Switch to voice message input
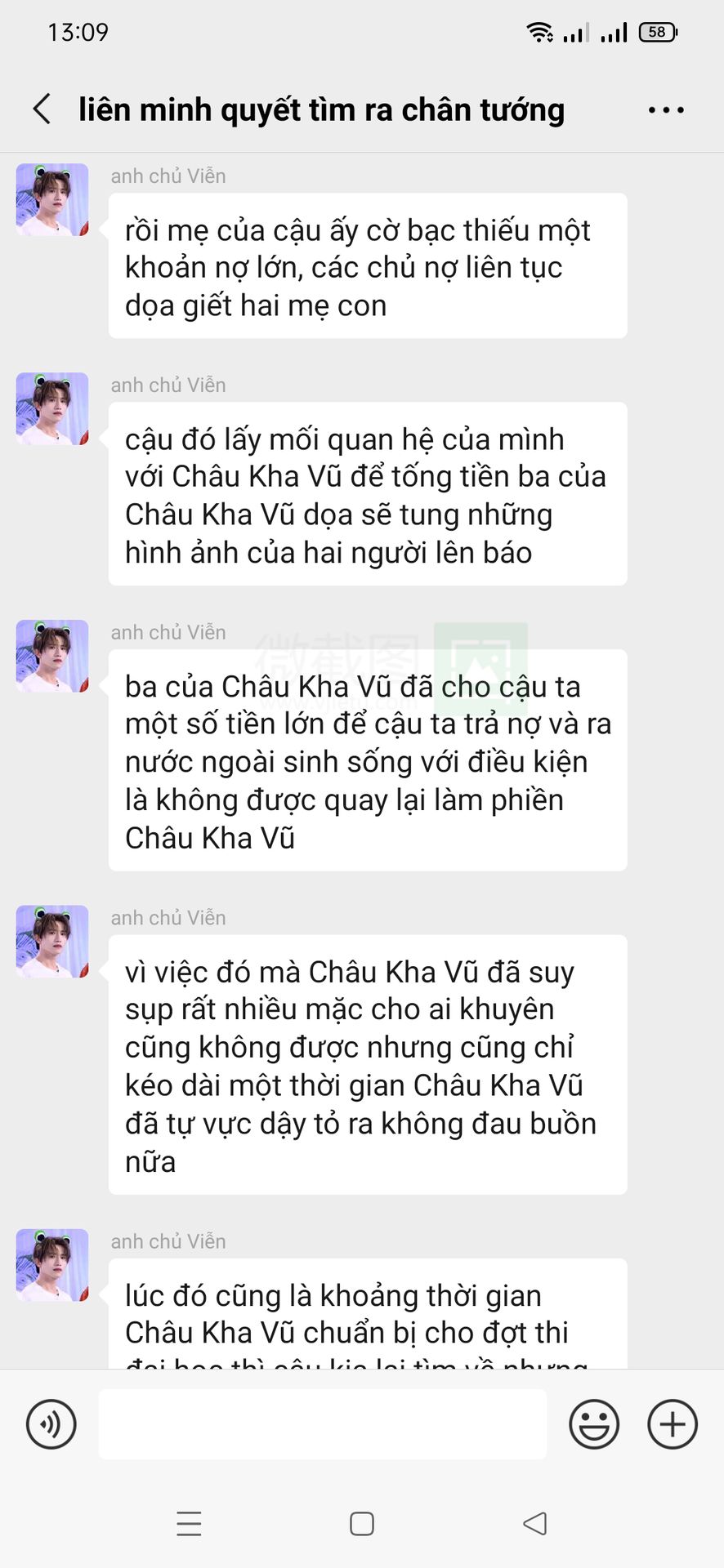This screenshot has width=724, height=1568. click(x=51, y=1423)
